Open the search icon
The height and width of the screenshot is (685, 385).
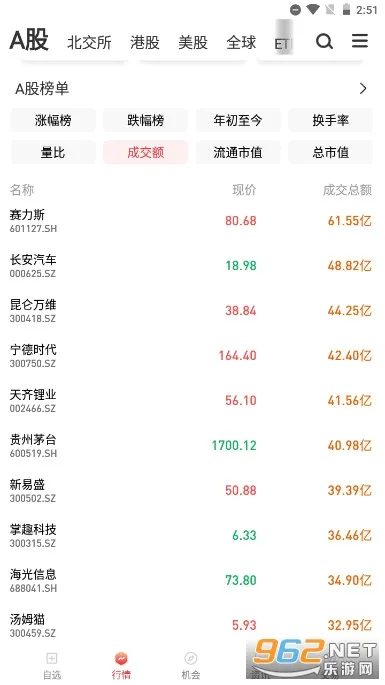[x=324, y=42]
